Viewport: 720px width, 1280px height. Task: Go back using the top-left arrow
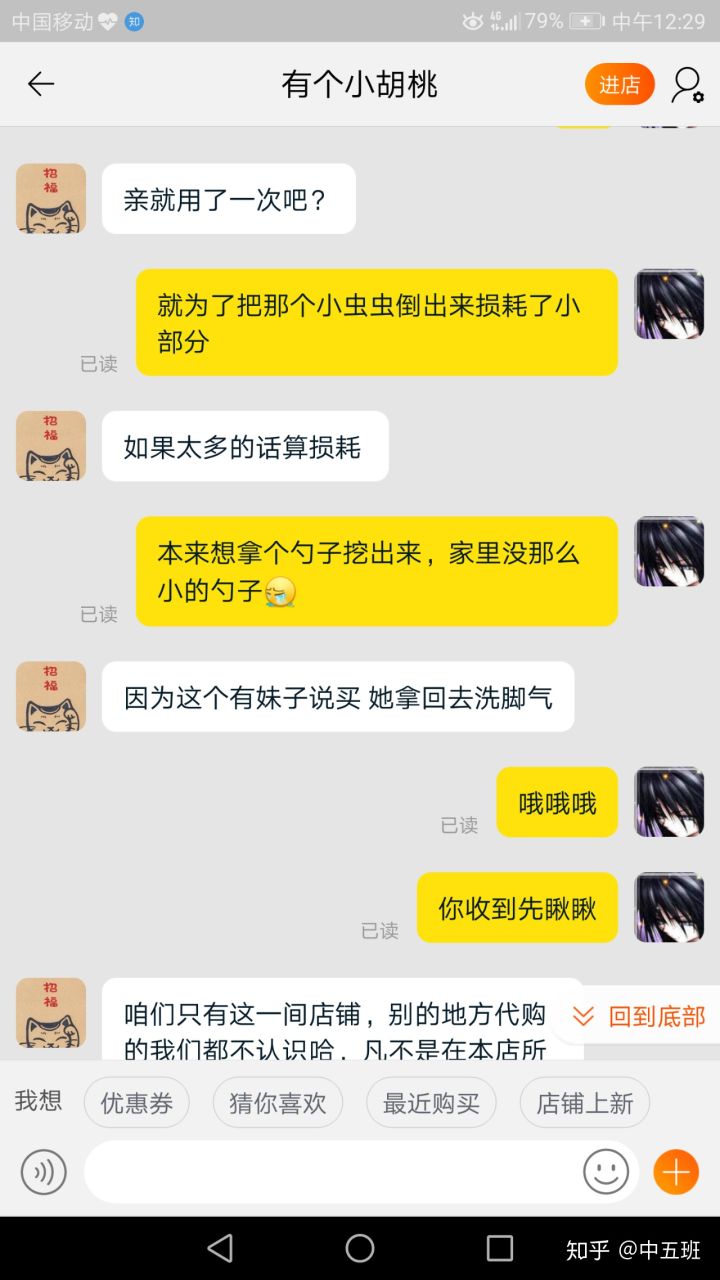point(41,84)
